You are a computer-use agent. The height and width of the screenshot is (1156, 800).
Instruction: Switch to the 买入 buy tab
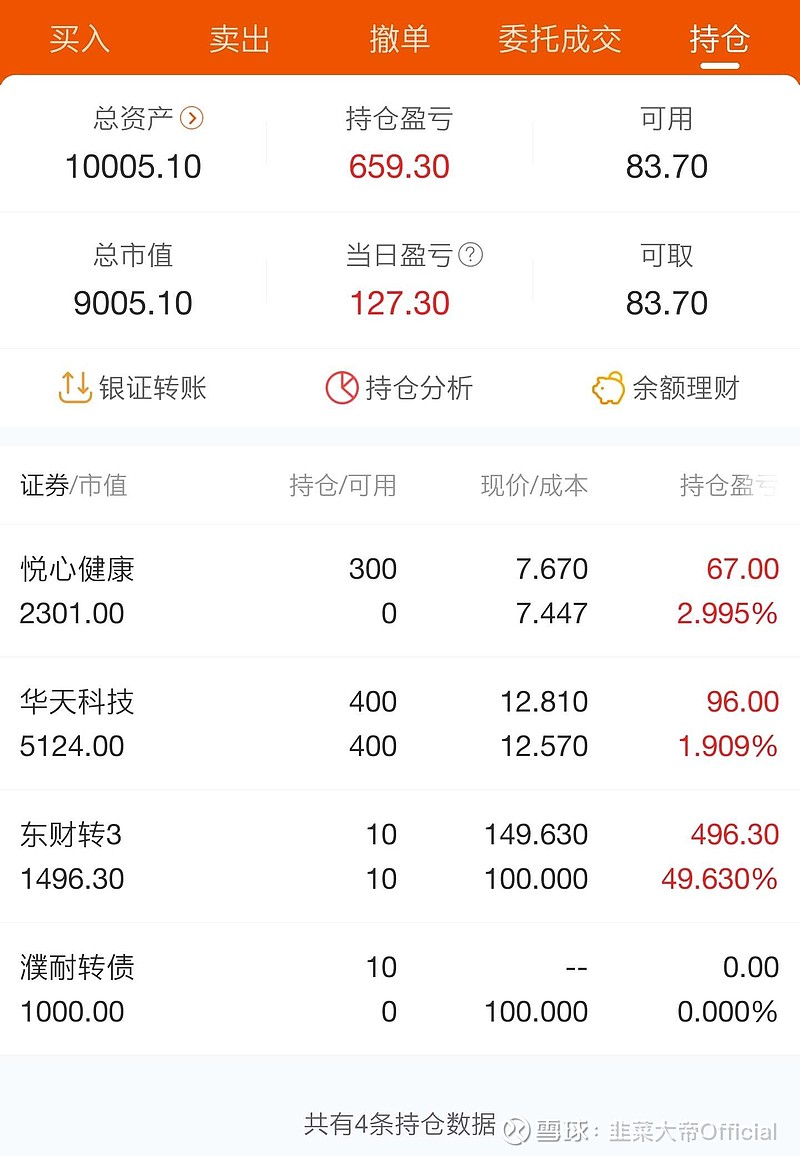click(x=80, y=38)
